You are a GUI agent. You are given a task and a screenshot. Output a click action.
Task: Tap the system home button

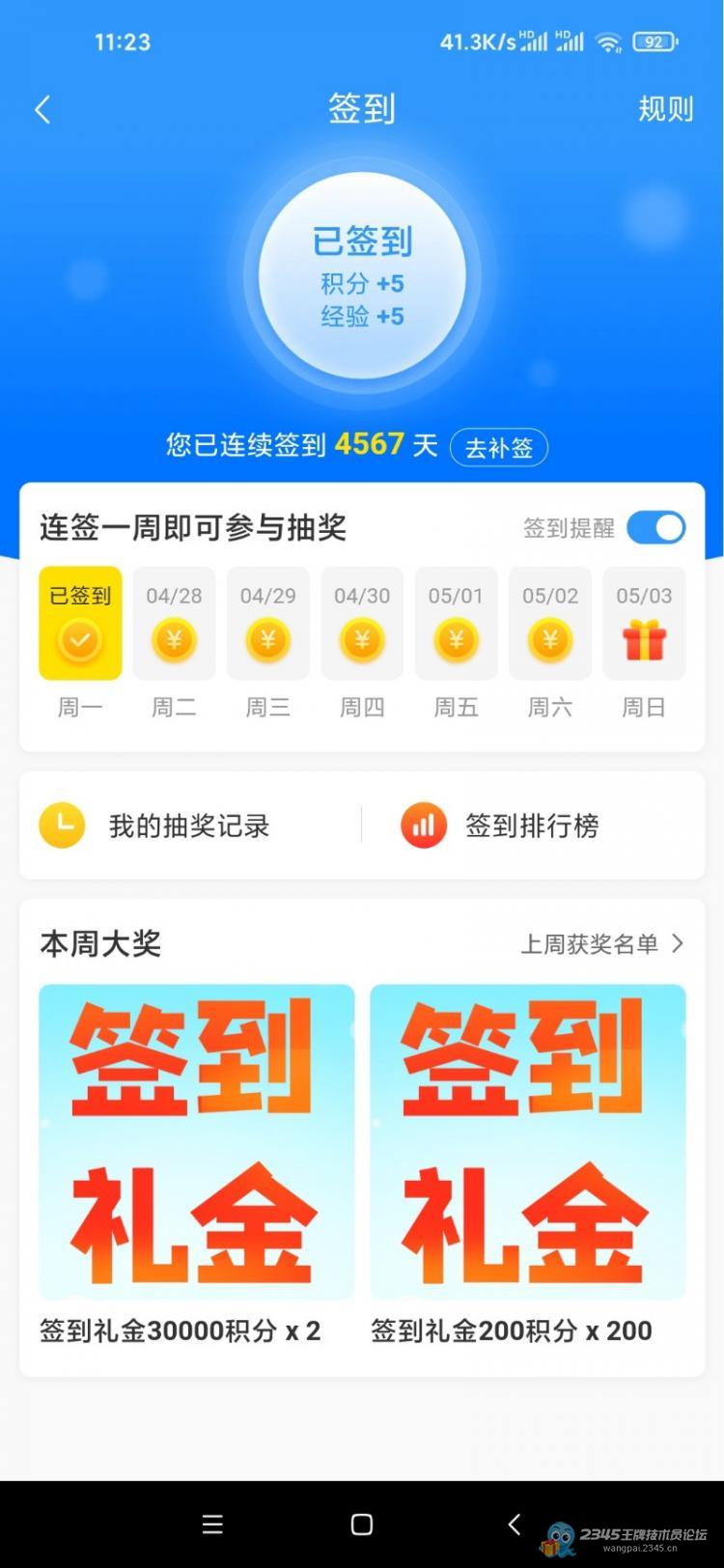(x=362, y=1525)
